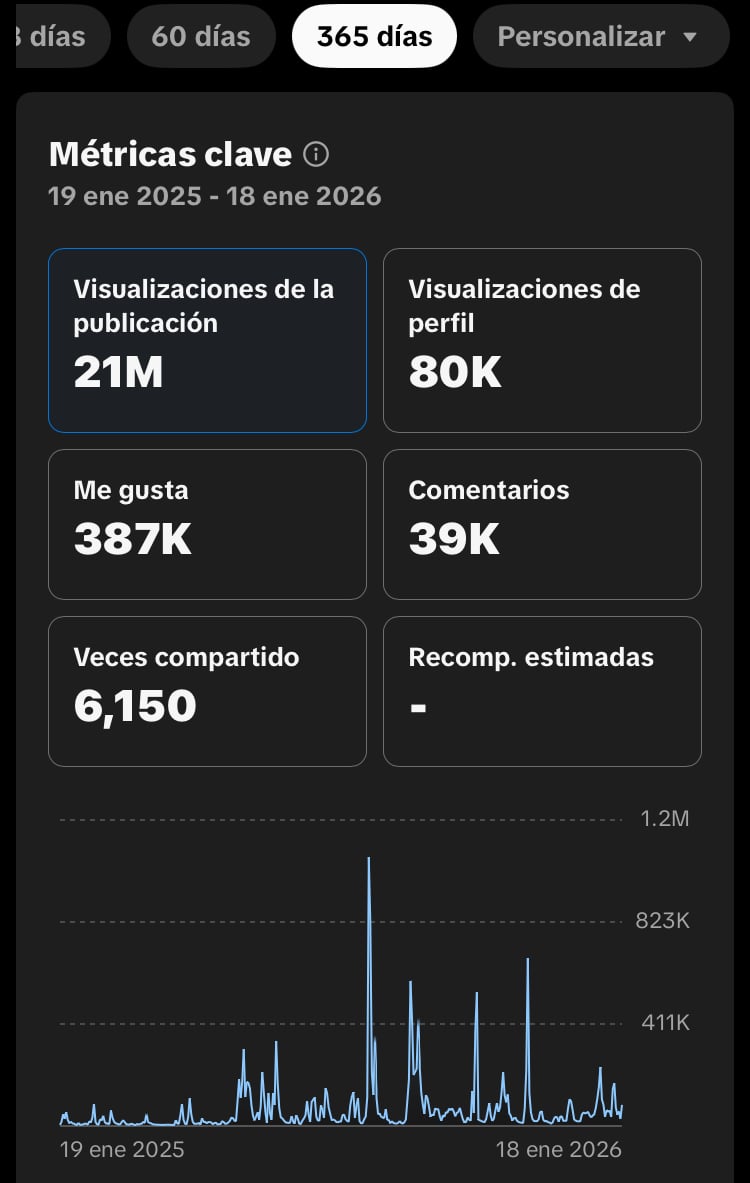
Task: View the Comentarios metric card
Action: tap(542, 524)
